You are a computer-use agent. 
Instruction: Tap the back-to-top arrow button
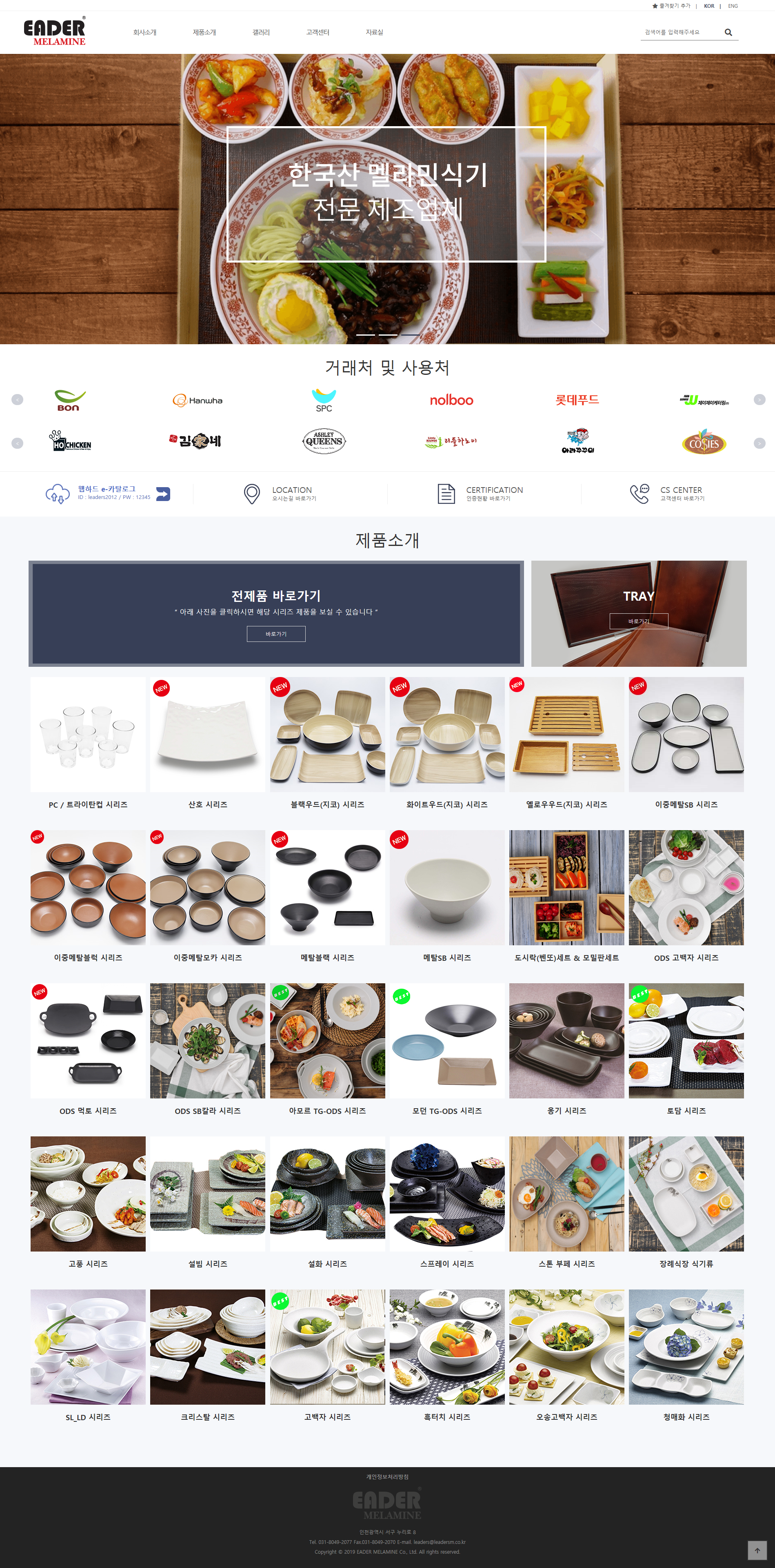pyautogui.click(x=757, y=1550)
